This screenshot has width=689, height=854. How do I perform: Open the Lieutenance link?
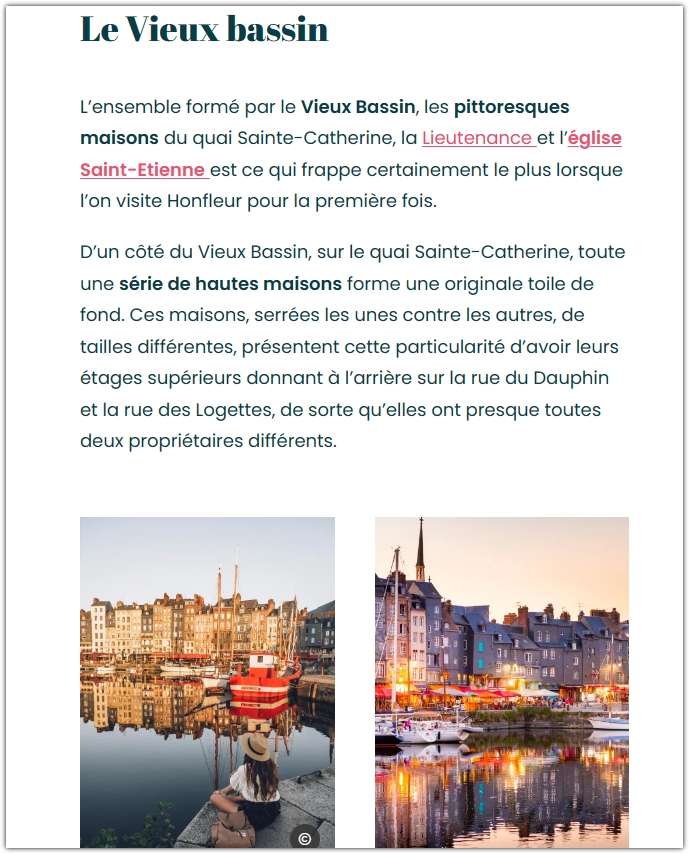coord(477,138)
